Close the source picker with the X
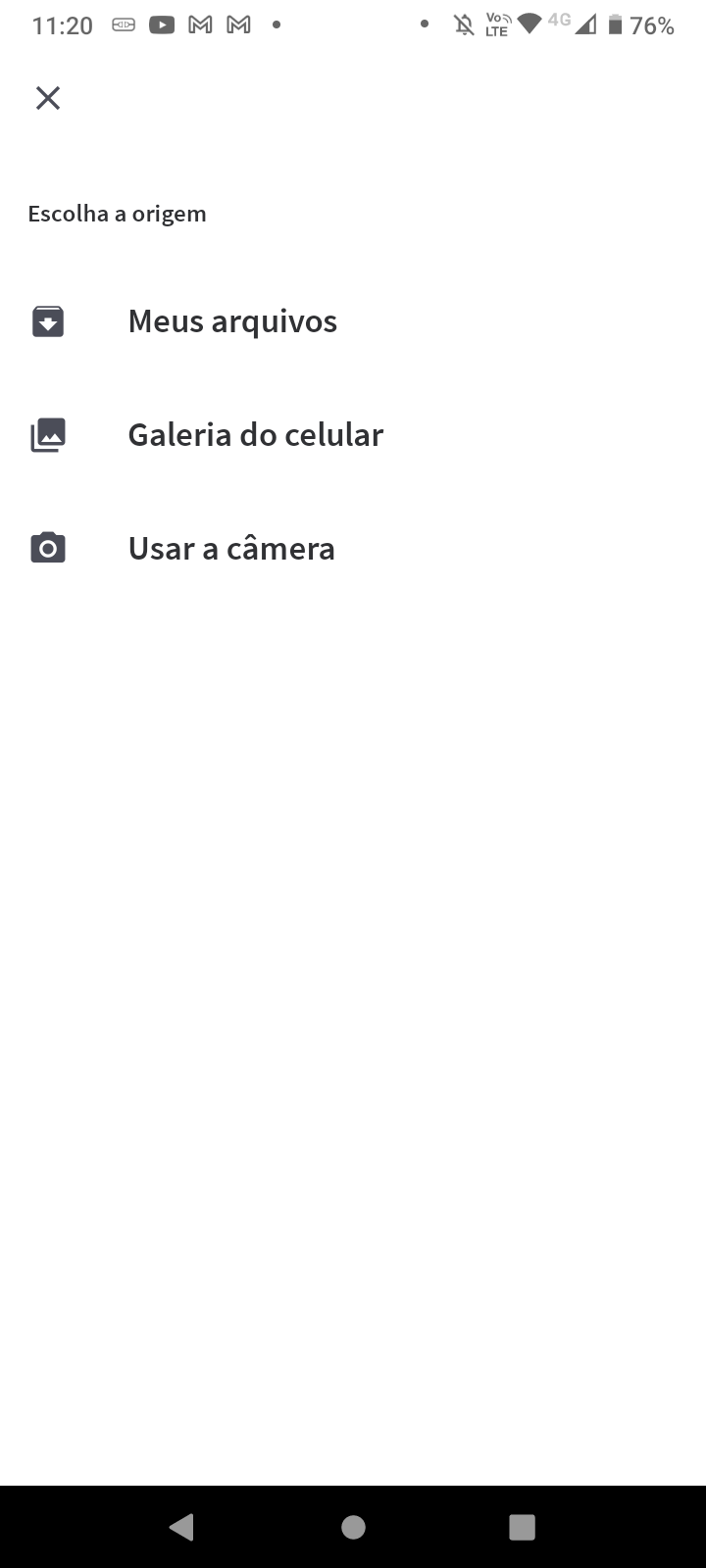 click(48, 98)
